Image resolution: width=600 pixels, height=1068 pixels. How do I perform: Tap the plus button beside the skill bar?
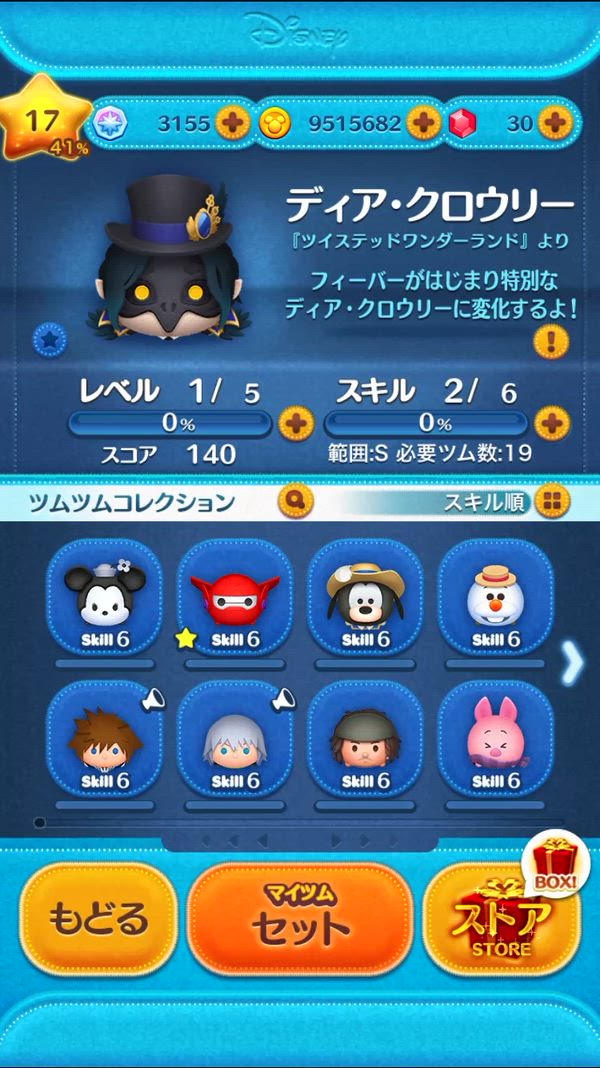pos(551,424)
